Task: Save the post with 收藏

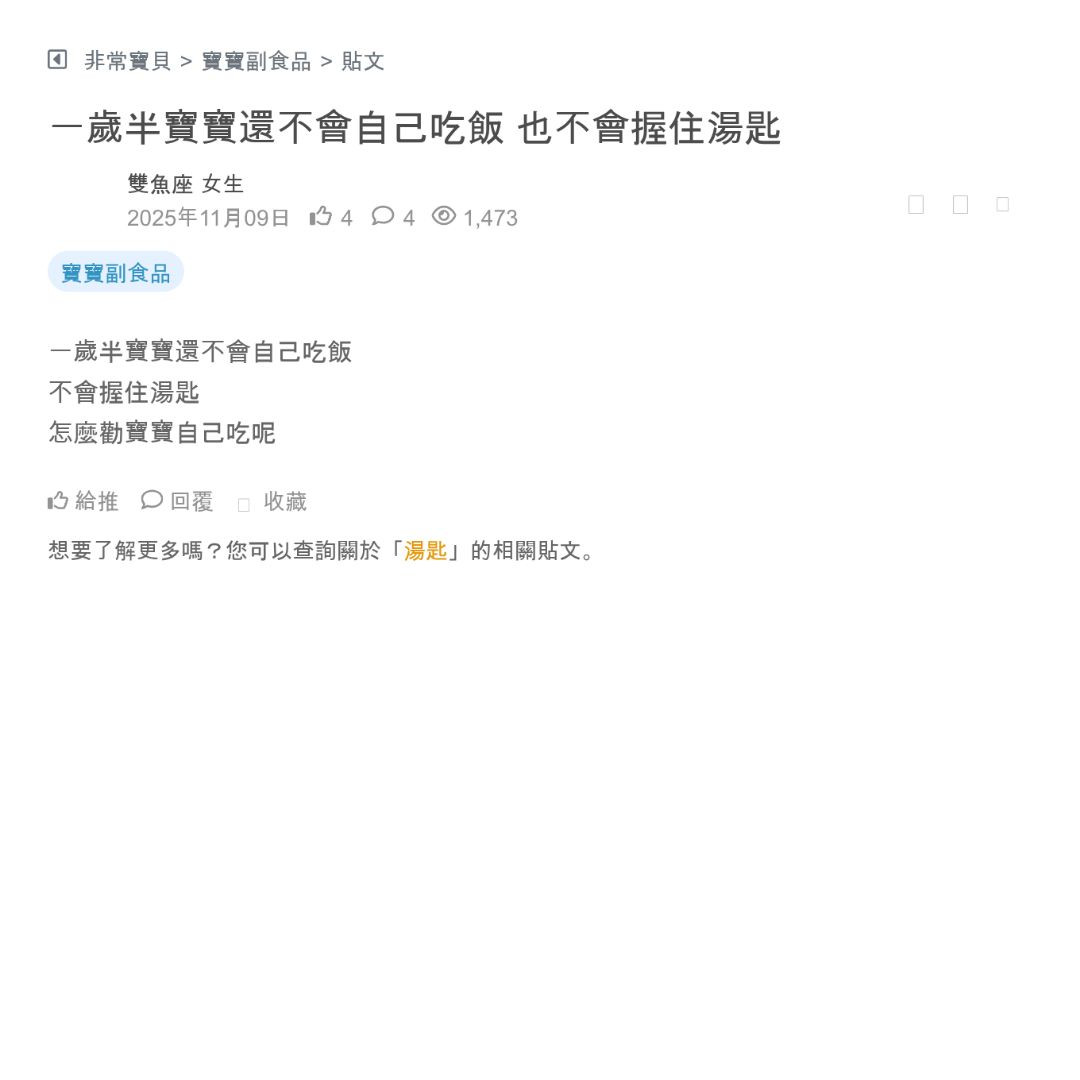Action: tap(273, 502)
